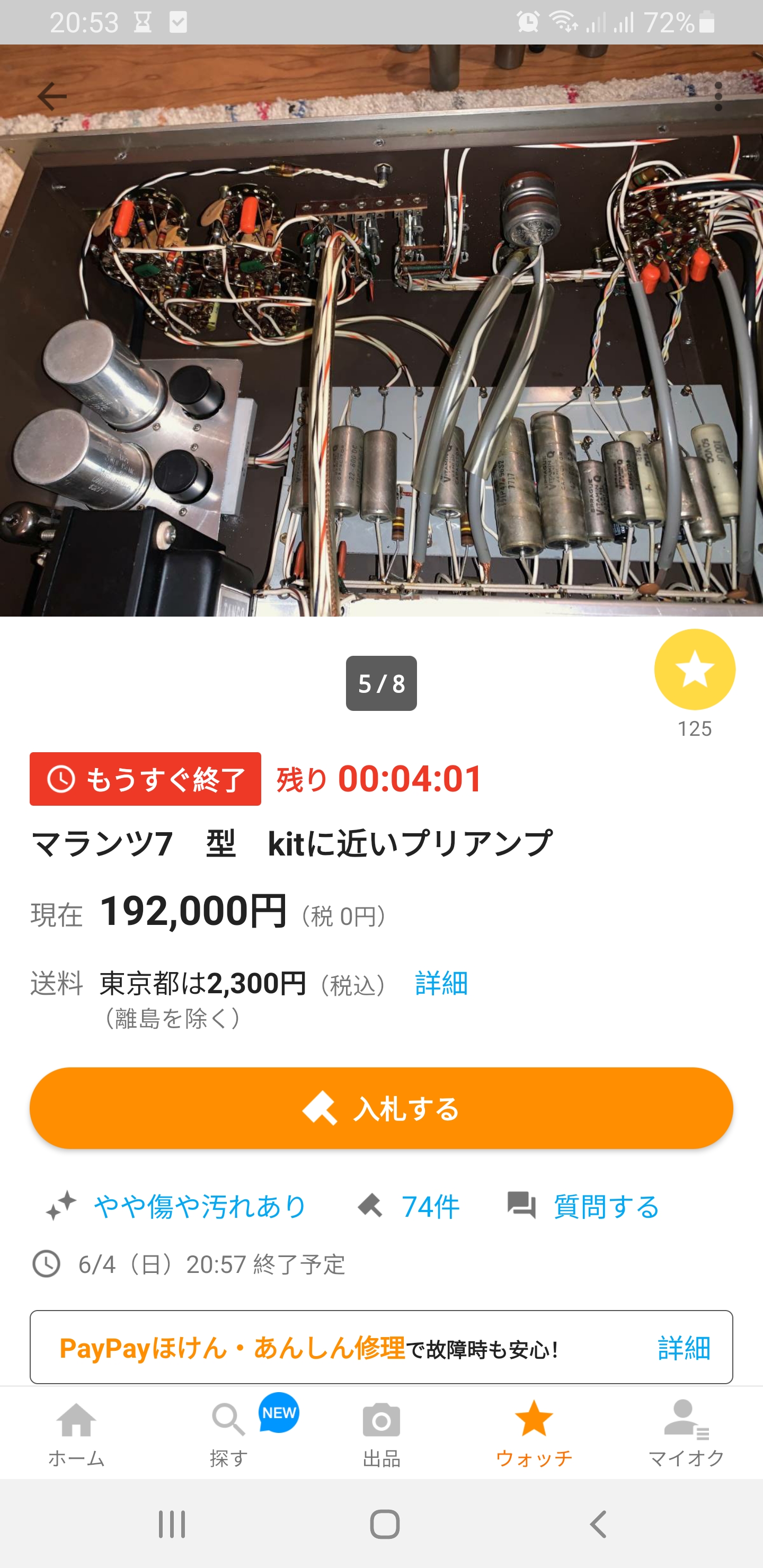This screenshot has width=763, height=1568.
Task: Open shipping fee 詳細 link
Action: [x=441, y=984]
